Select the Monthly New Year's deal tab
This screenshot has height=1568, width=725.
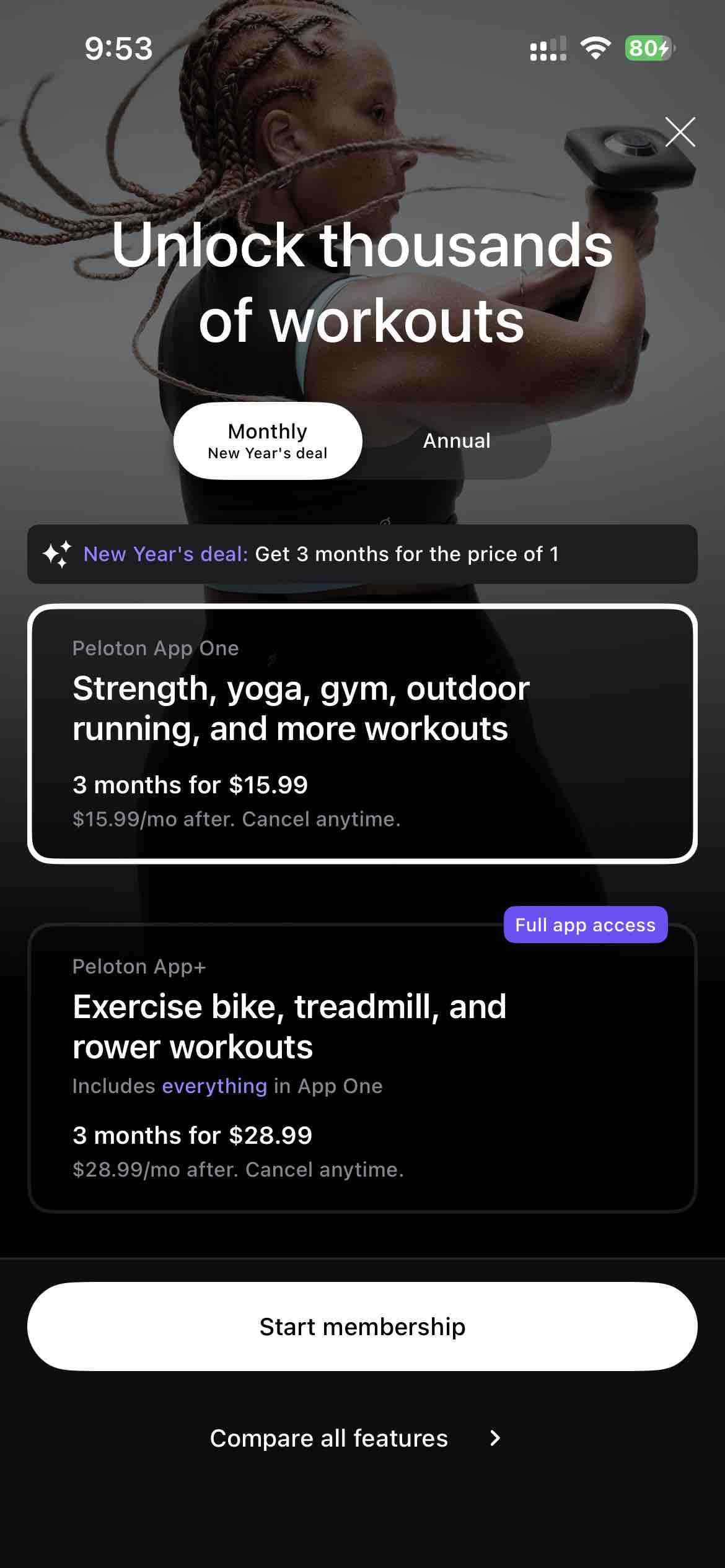pyautogui.click(x=267, y=440)
